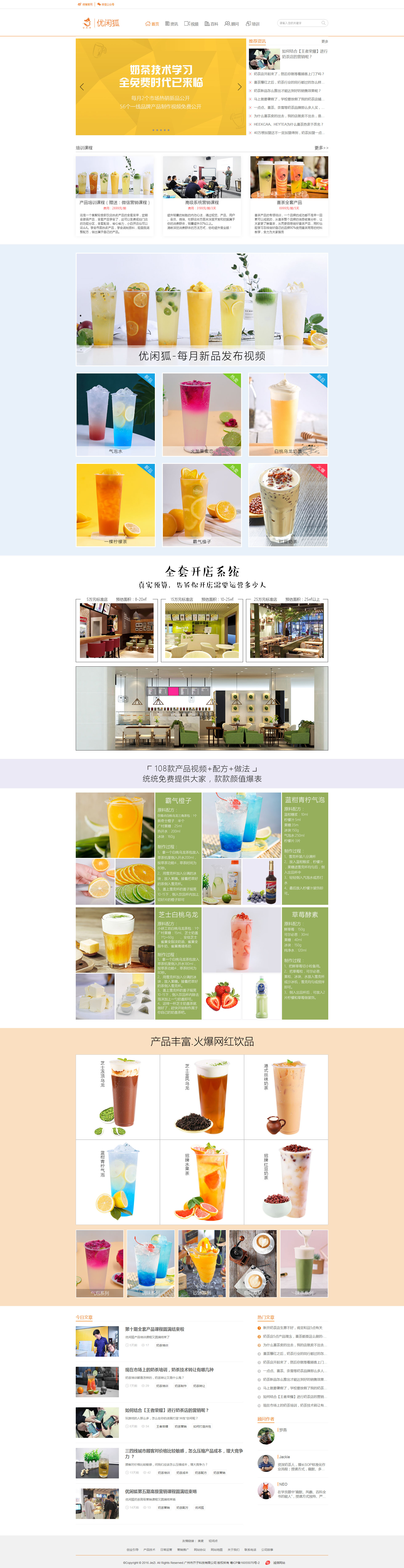404x1568 pixels.
Task: Go to the 视频 section
Action: click(x=191, y=24)
